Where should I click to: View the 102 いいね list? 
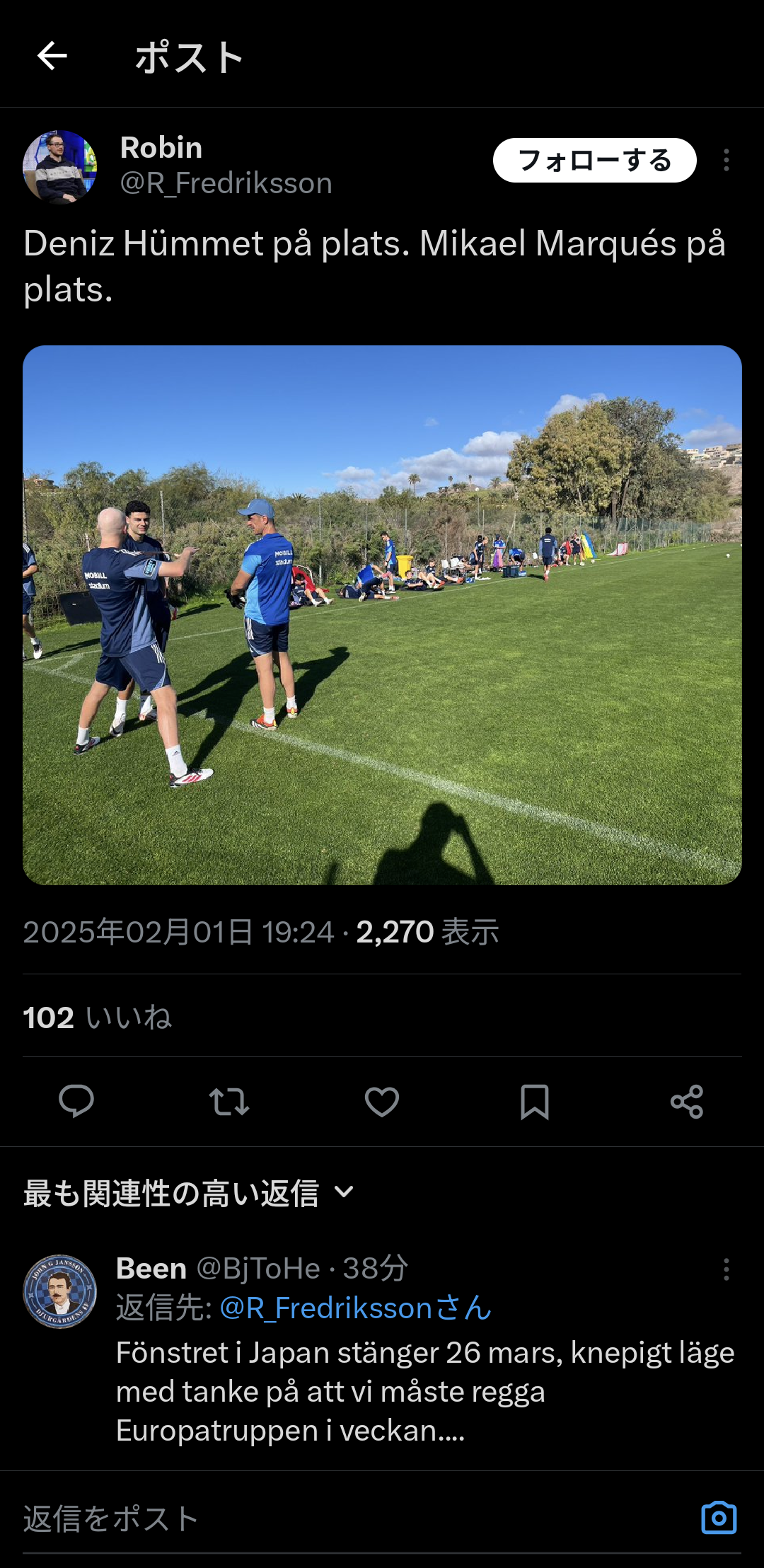[98, 1018]
